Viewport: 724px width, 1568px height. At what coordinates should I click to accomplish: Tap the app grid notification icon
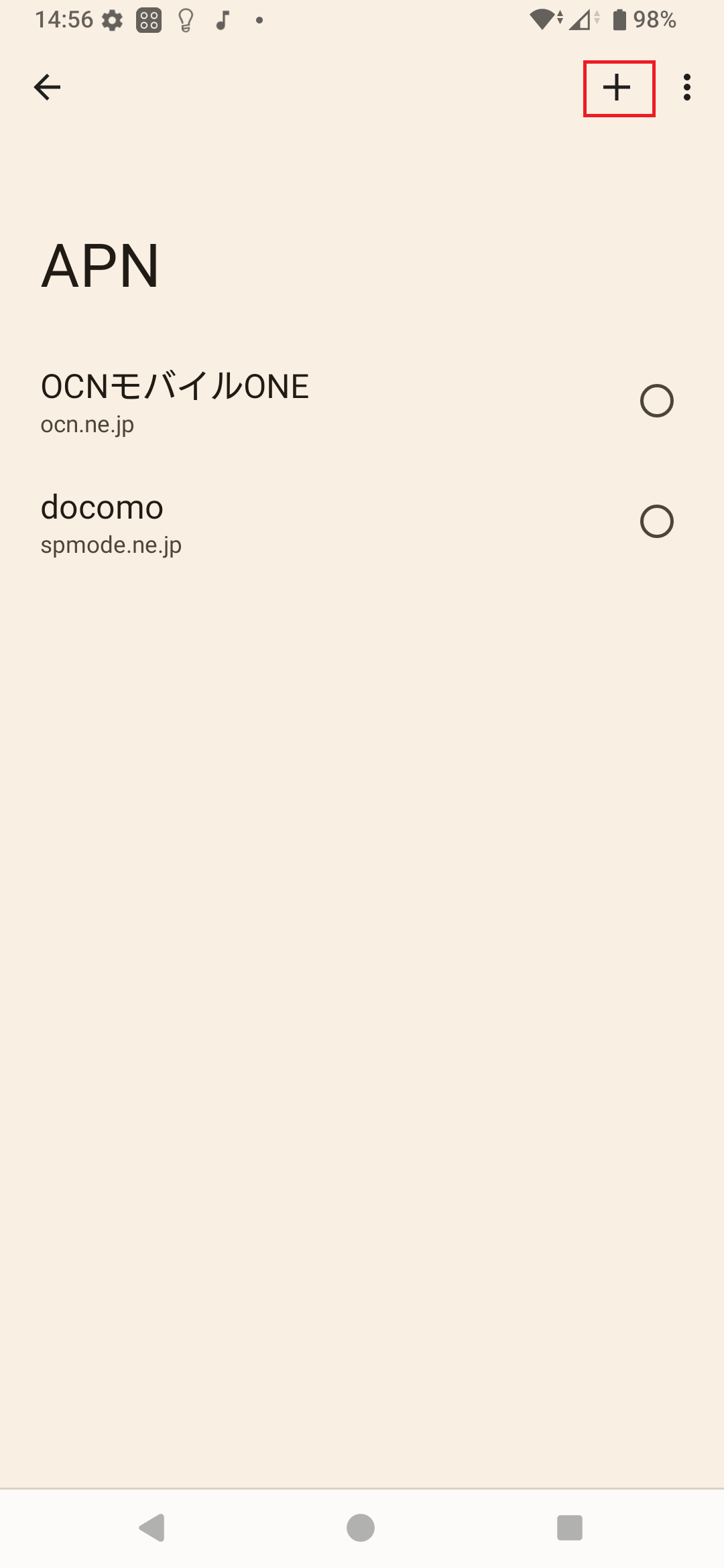(149, 20)
